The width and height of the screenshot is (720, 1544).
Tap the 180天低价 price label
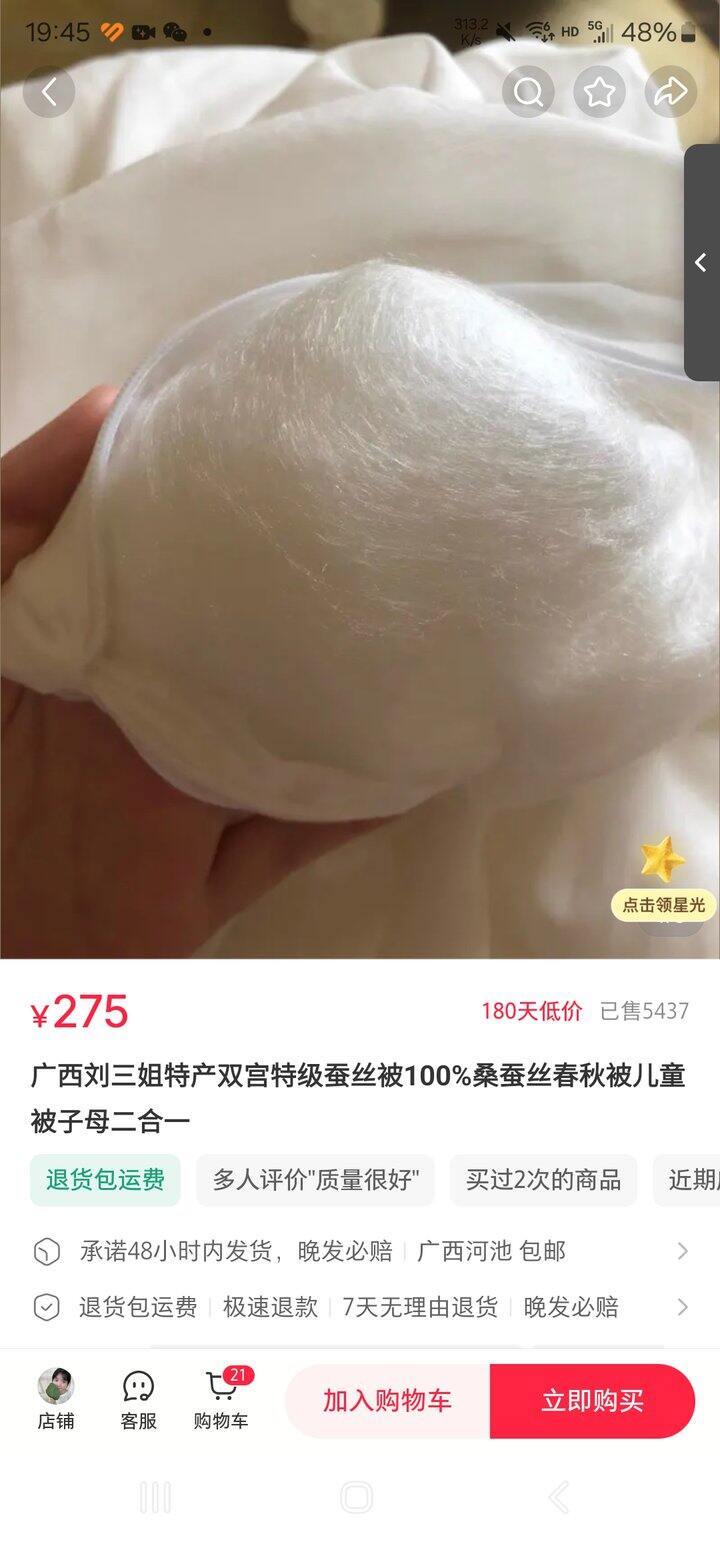(530, 1012)
